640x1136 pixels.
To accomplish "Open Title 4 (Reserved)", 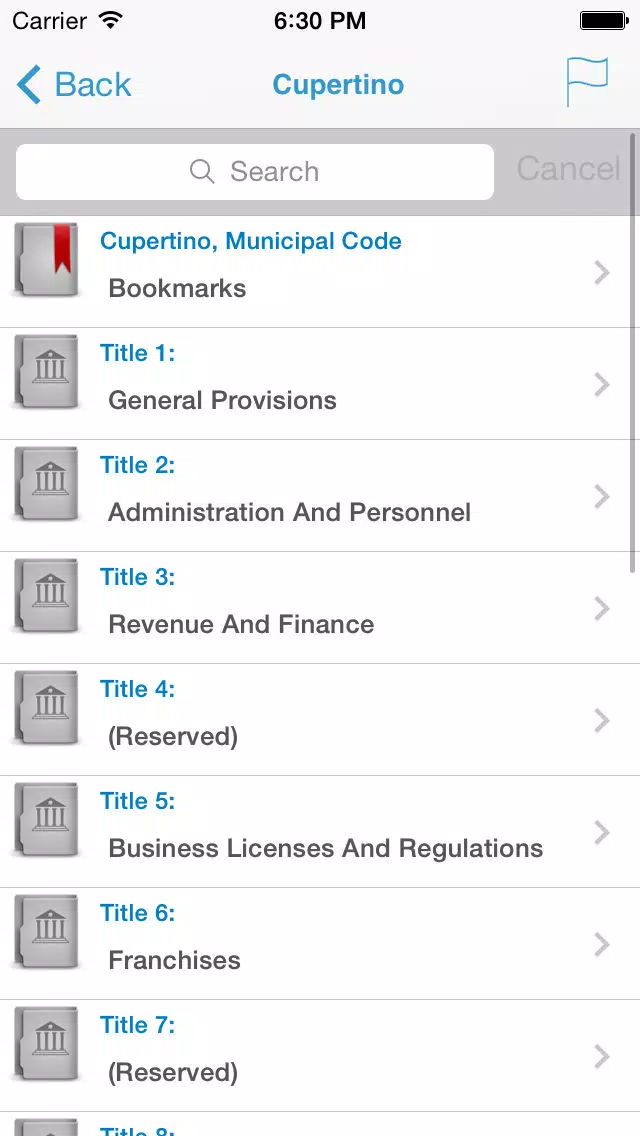I will tap(320, 719).
